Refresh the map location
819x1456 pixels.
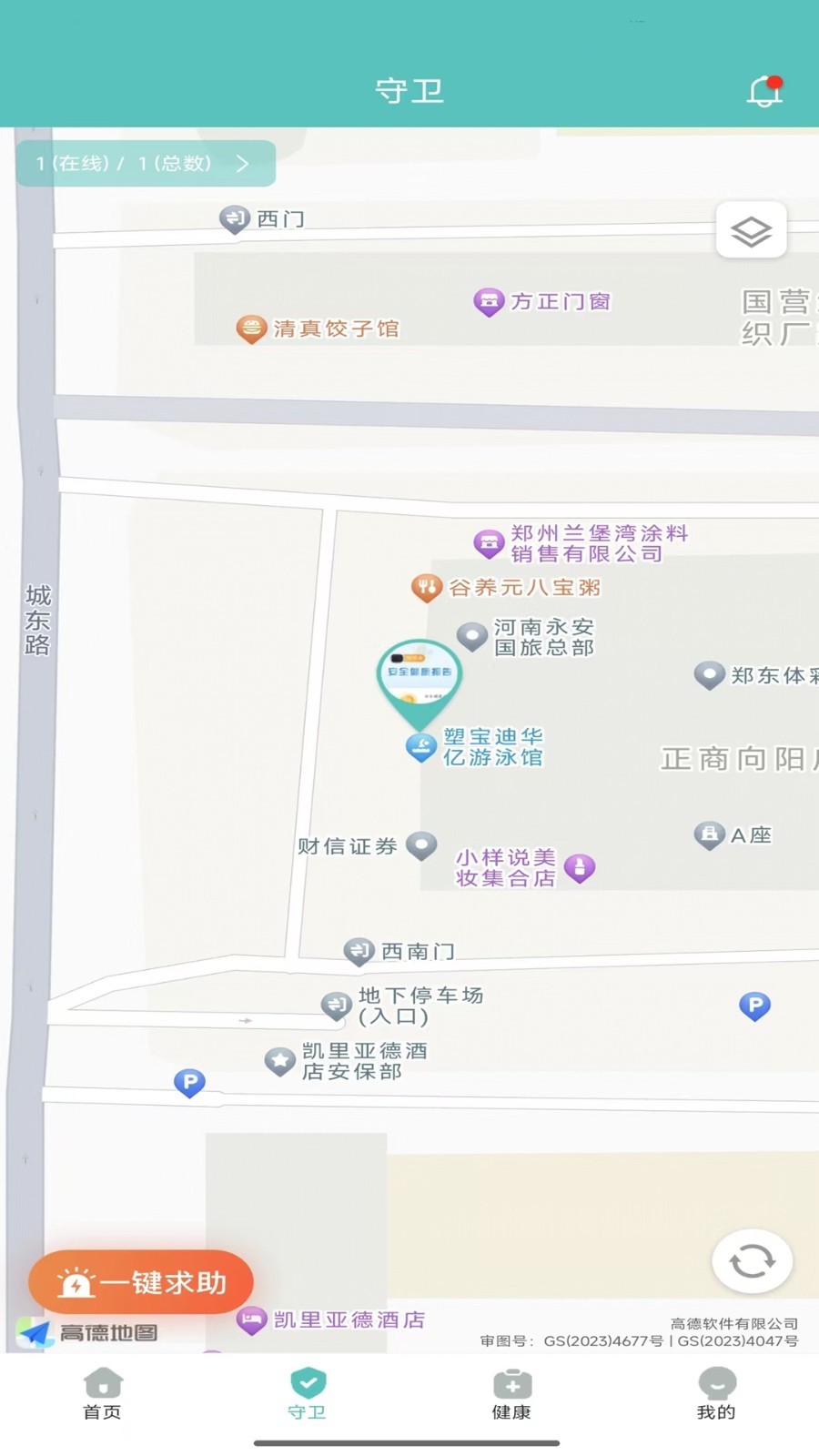pyautogui.click(x=752, y=1261)
